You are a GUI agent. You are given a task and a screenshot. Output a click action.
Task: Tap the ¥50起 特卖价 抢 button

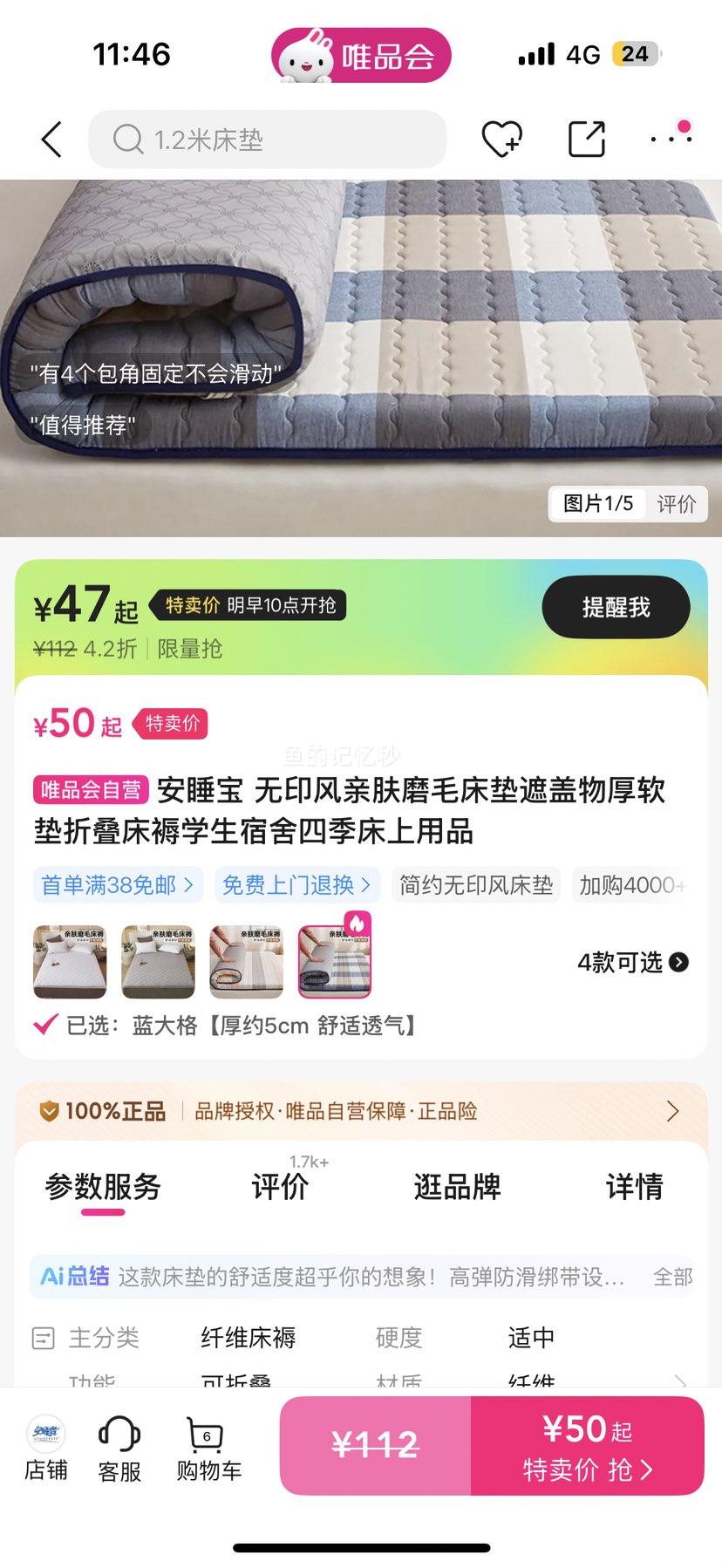coord(587,1446)
